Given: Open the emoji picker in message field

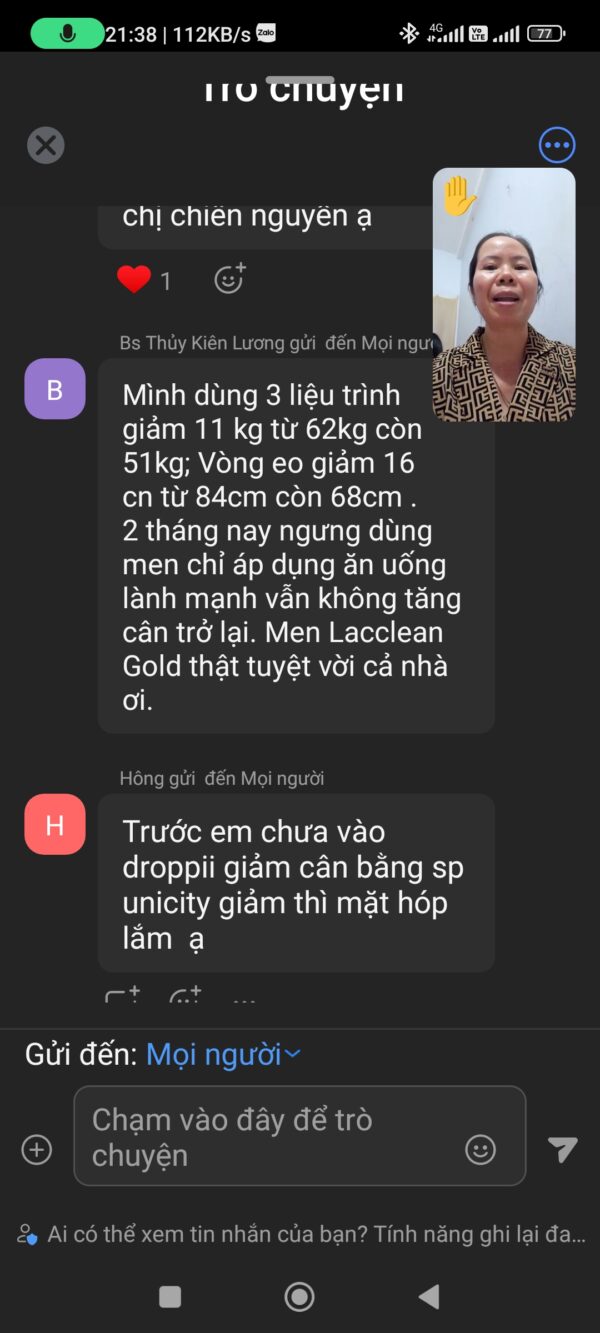Looking at the screenshot, I should pyautogui.click(x=480, y=1150).
